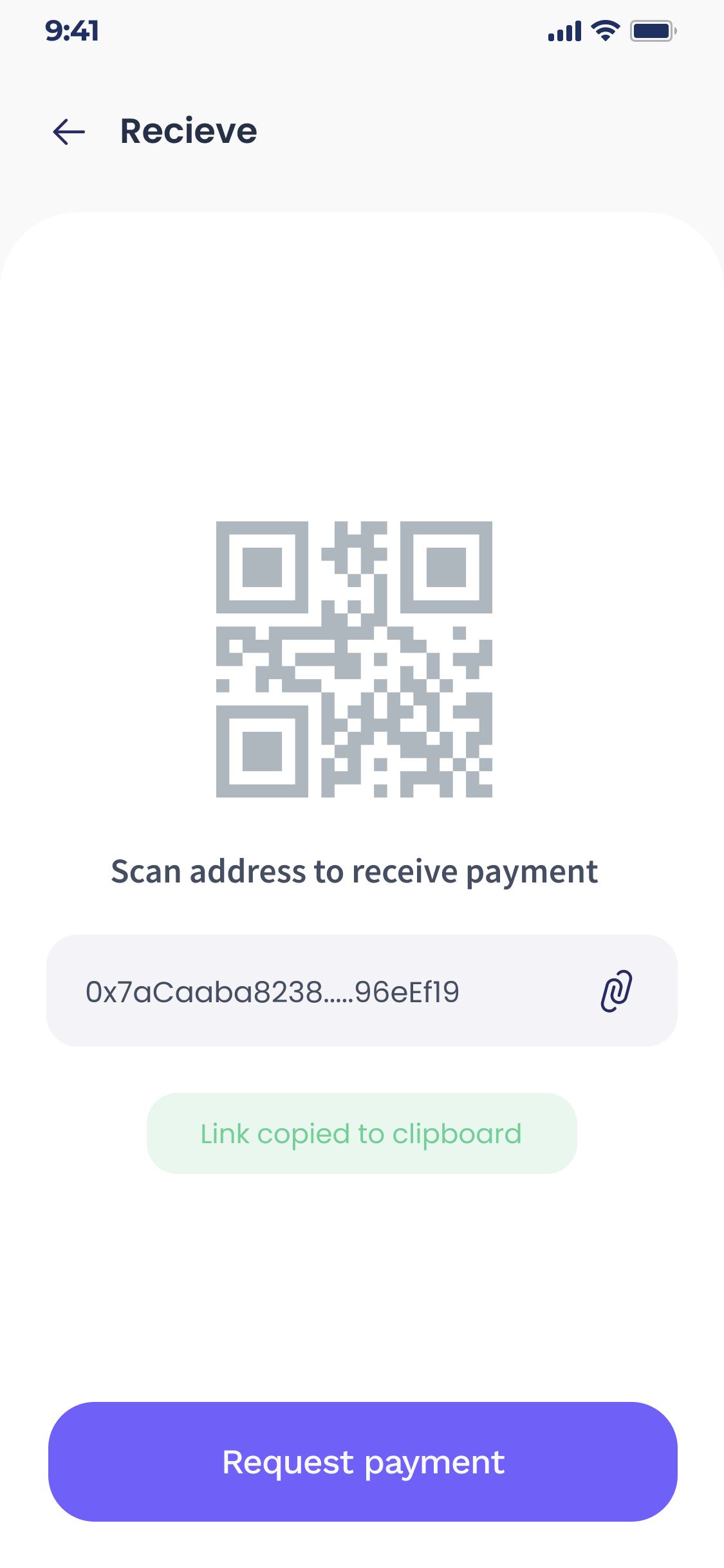Screen dimensions: 724x1568
Task: Copy the wallet address link
Action: tap(616, 991)
